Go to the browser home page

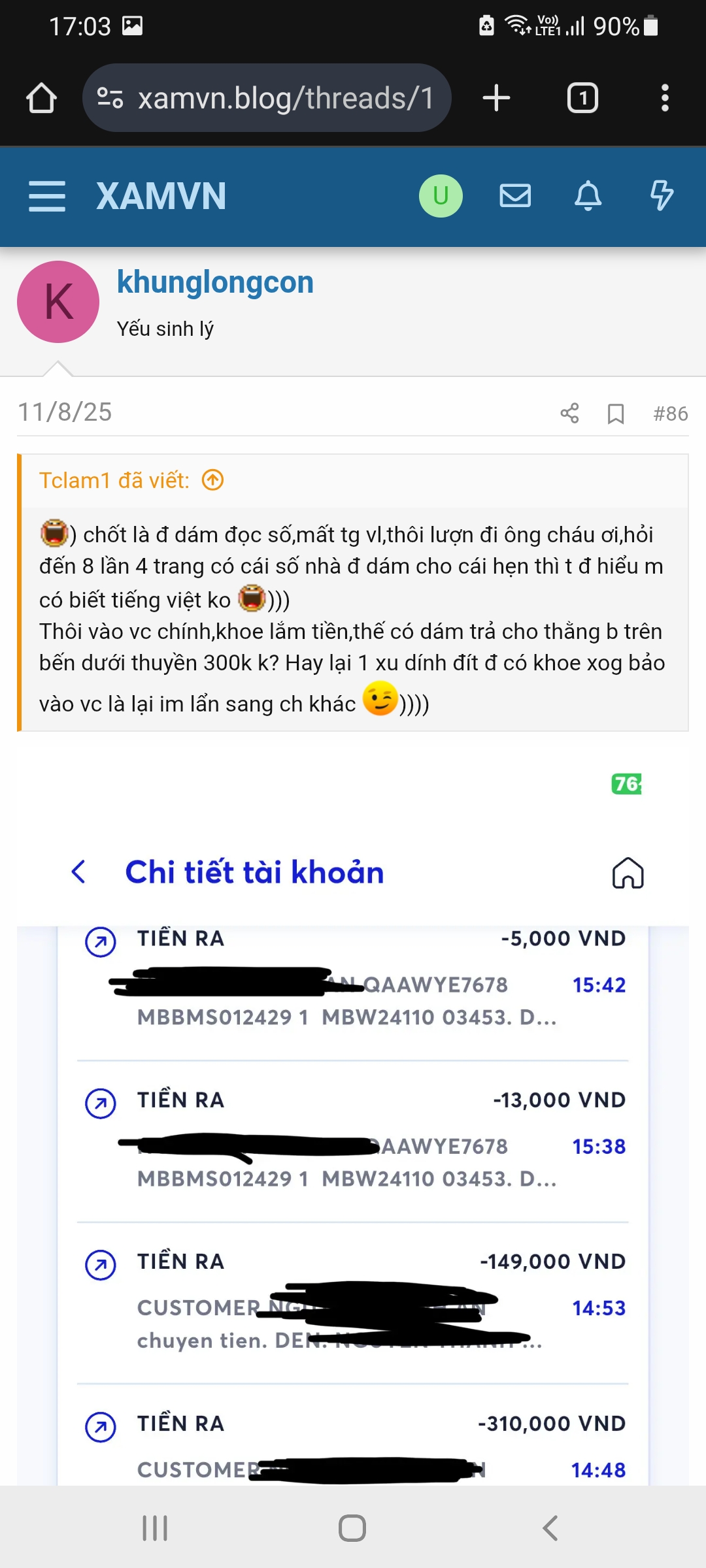coord(41,98)
